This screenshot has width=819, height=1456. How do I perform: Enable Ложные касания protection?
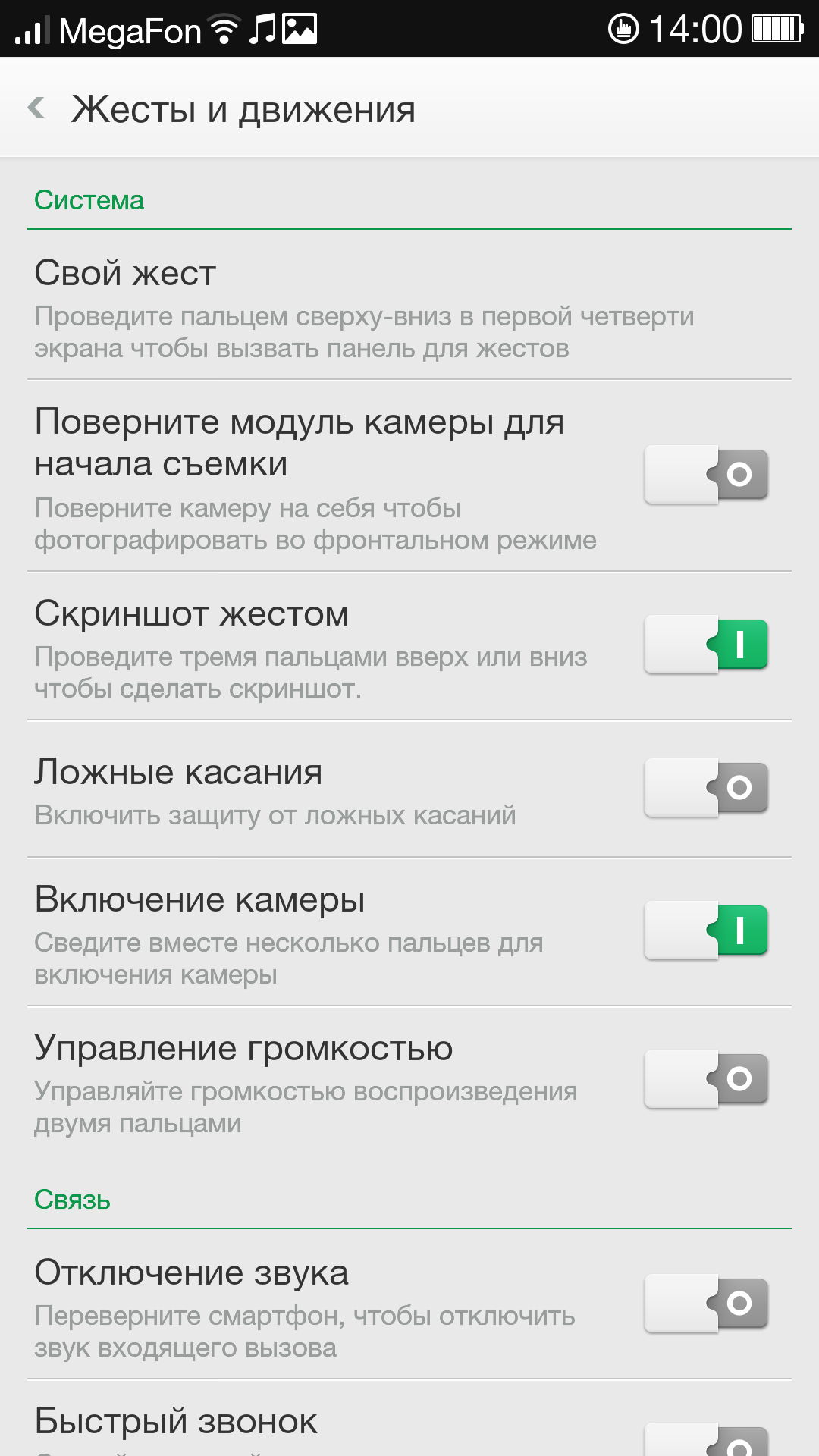pos(706,788)
